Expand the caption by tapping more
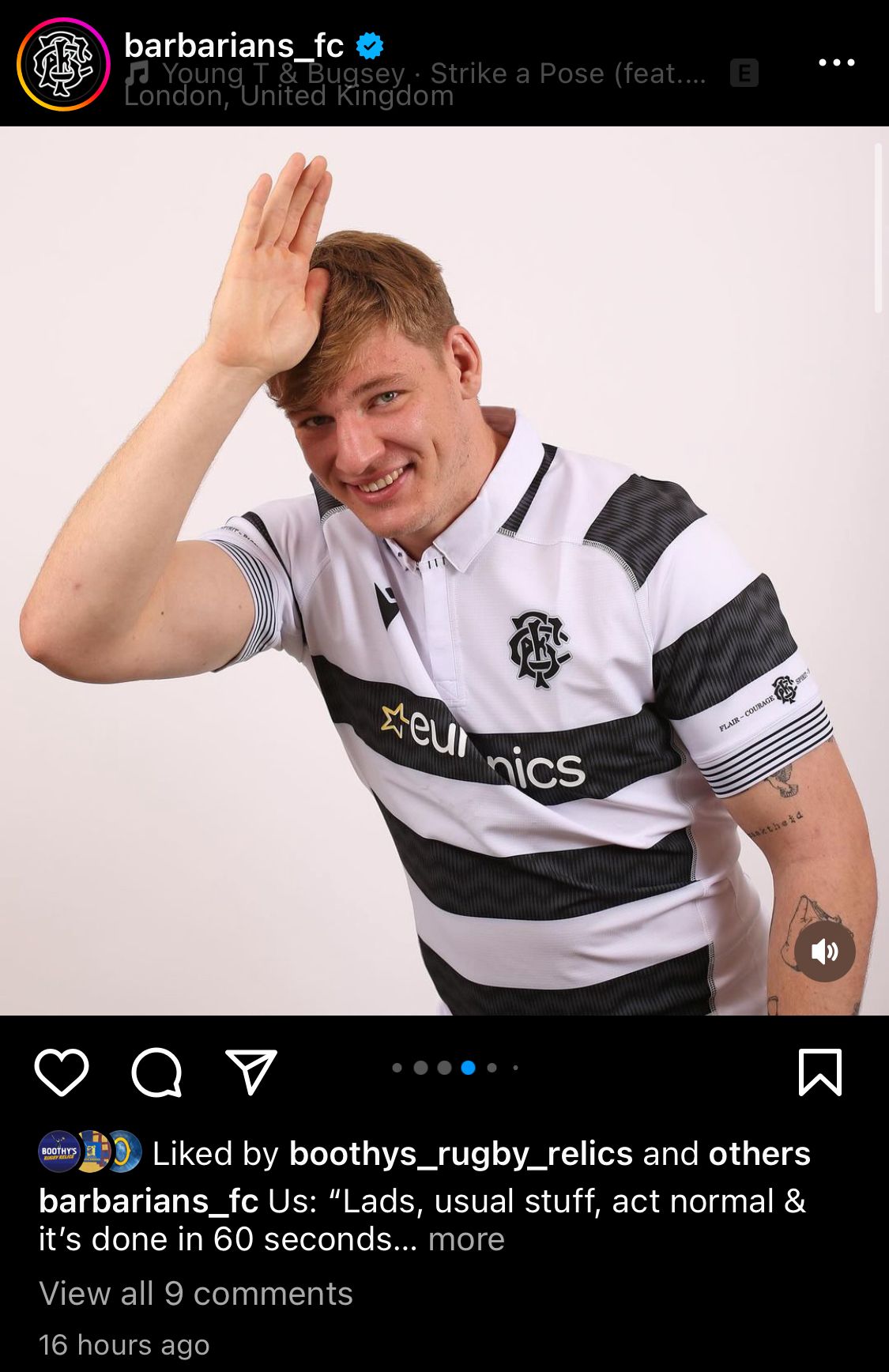889x1372 pixels. 466,1239
